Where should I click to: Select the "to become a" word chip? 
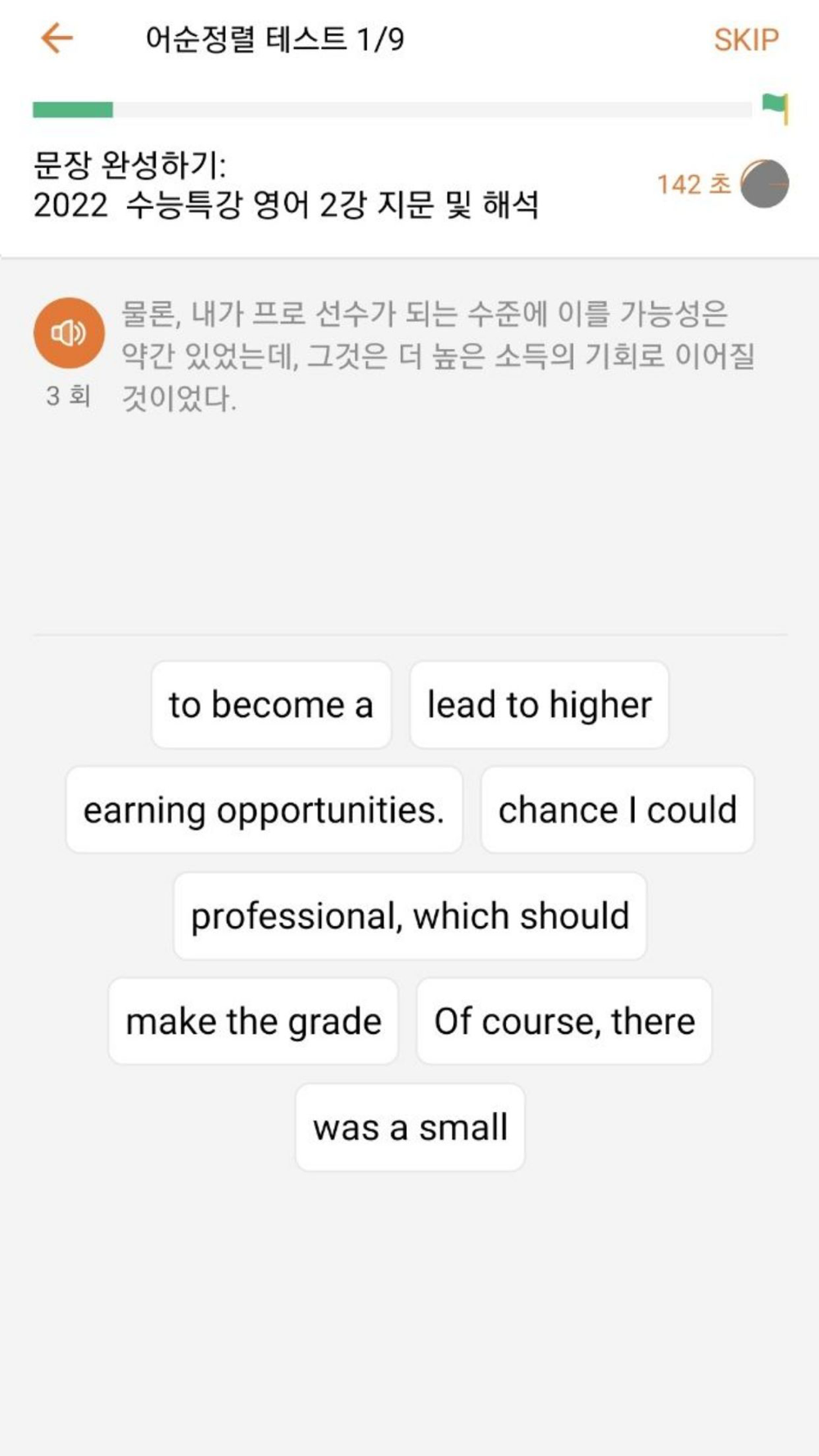coord(271,705)
